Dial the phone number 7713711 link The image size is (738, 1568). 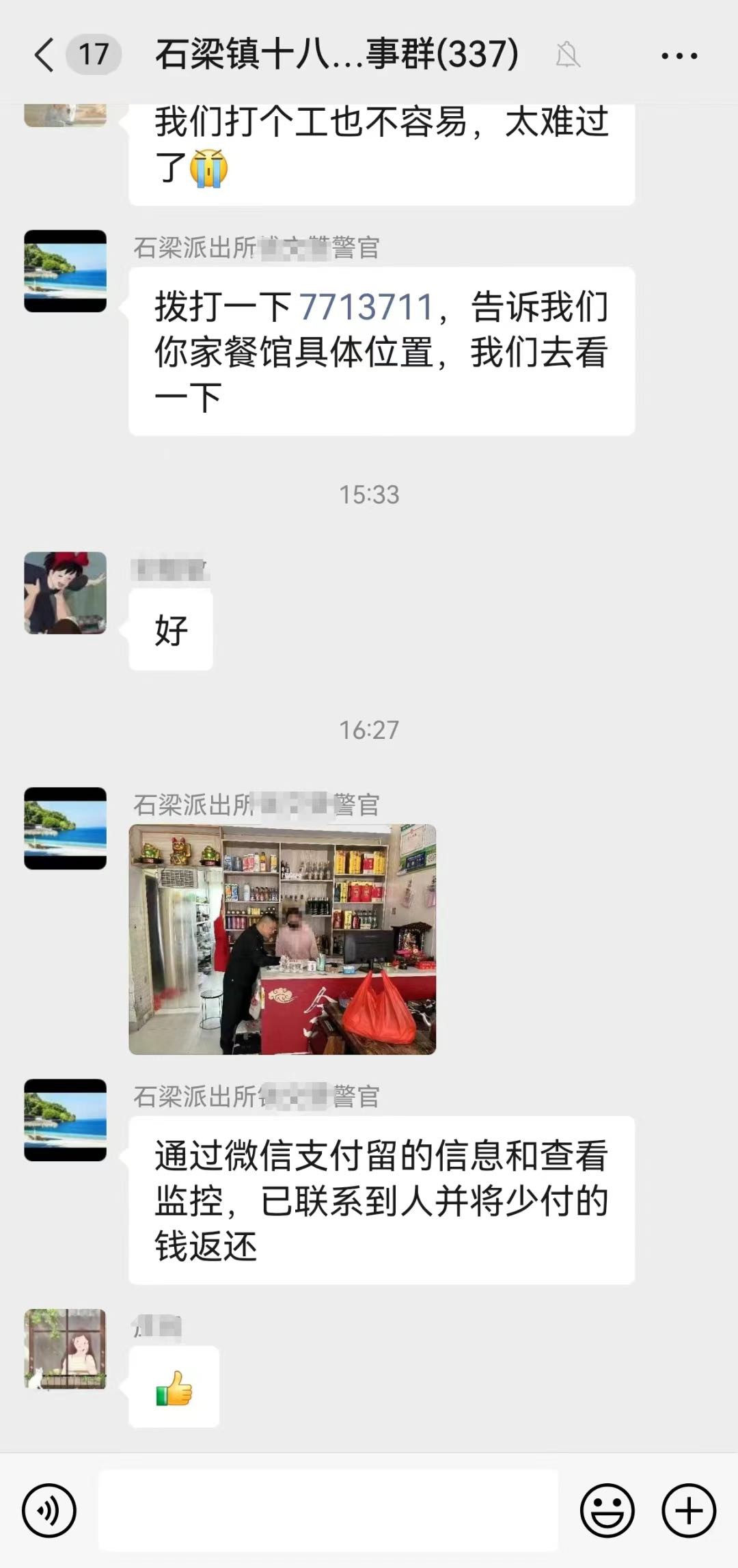[366, 307]
